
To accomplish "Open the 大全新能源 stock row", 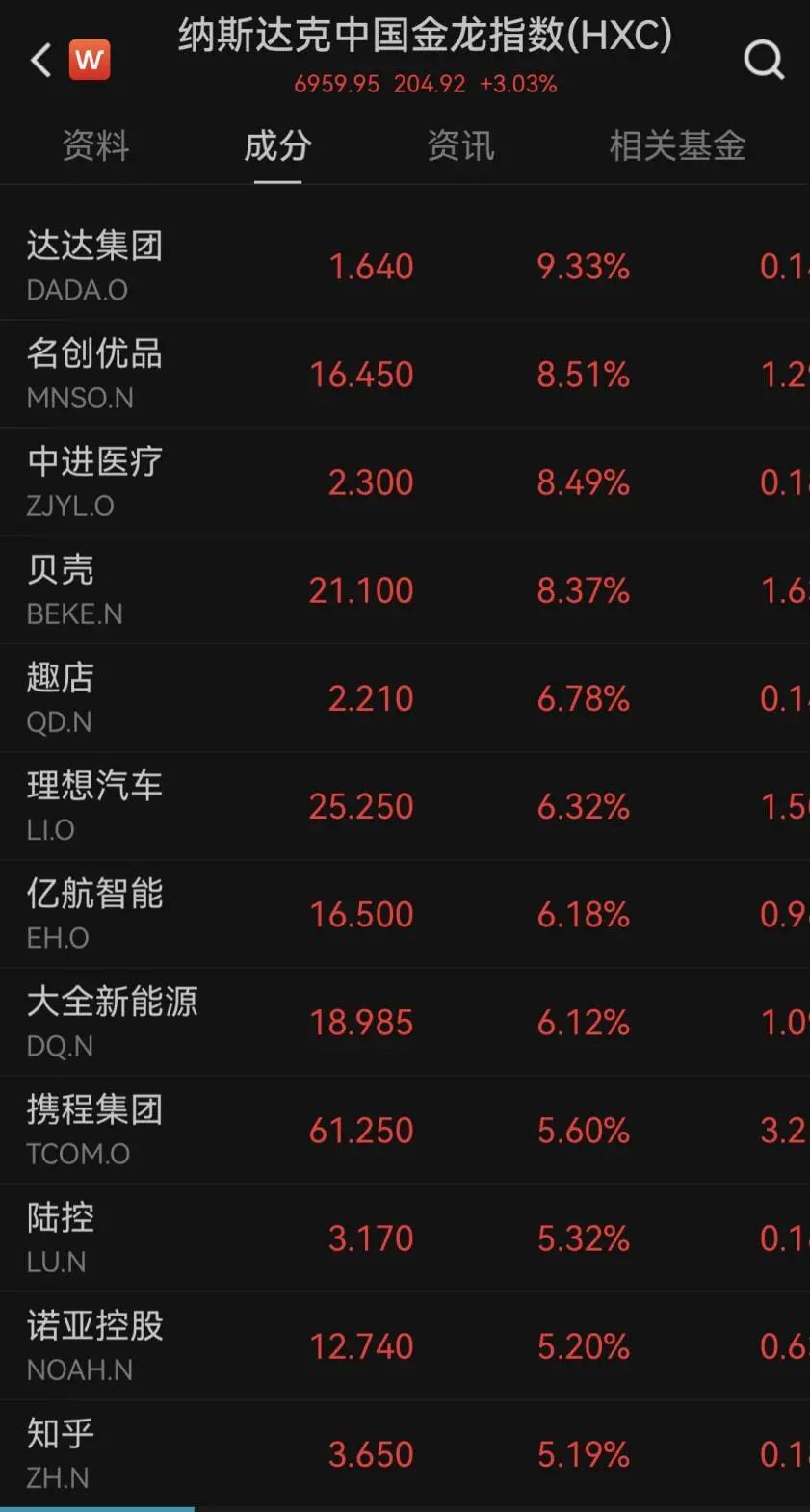I will click(x=405, y=1021).
